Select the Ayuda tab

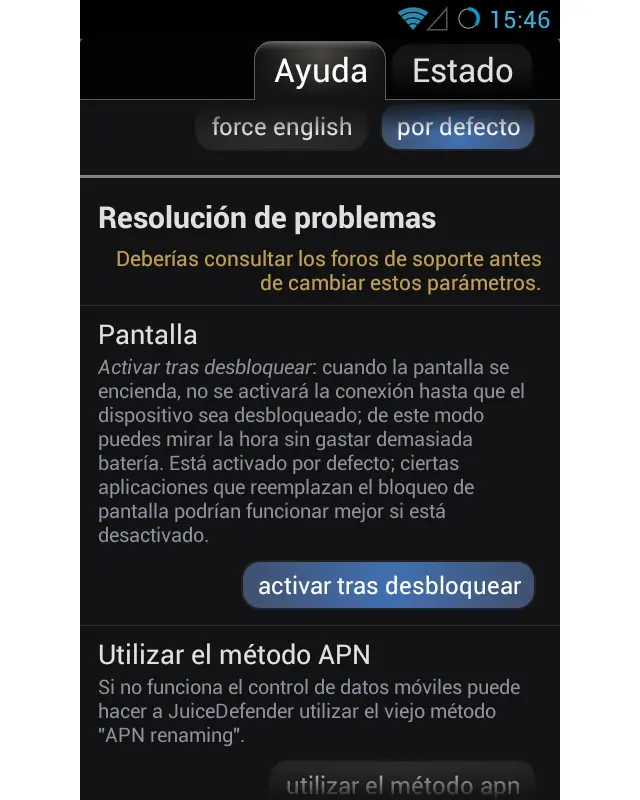point(320,71)
